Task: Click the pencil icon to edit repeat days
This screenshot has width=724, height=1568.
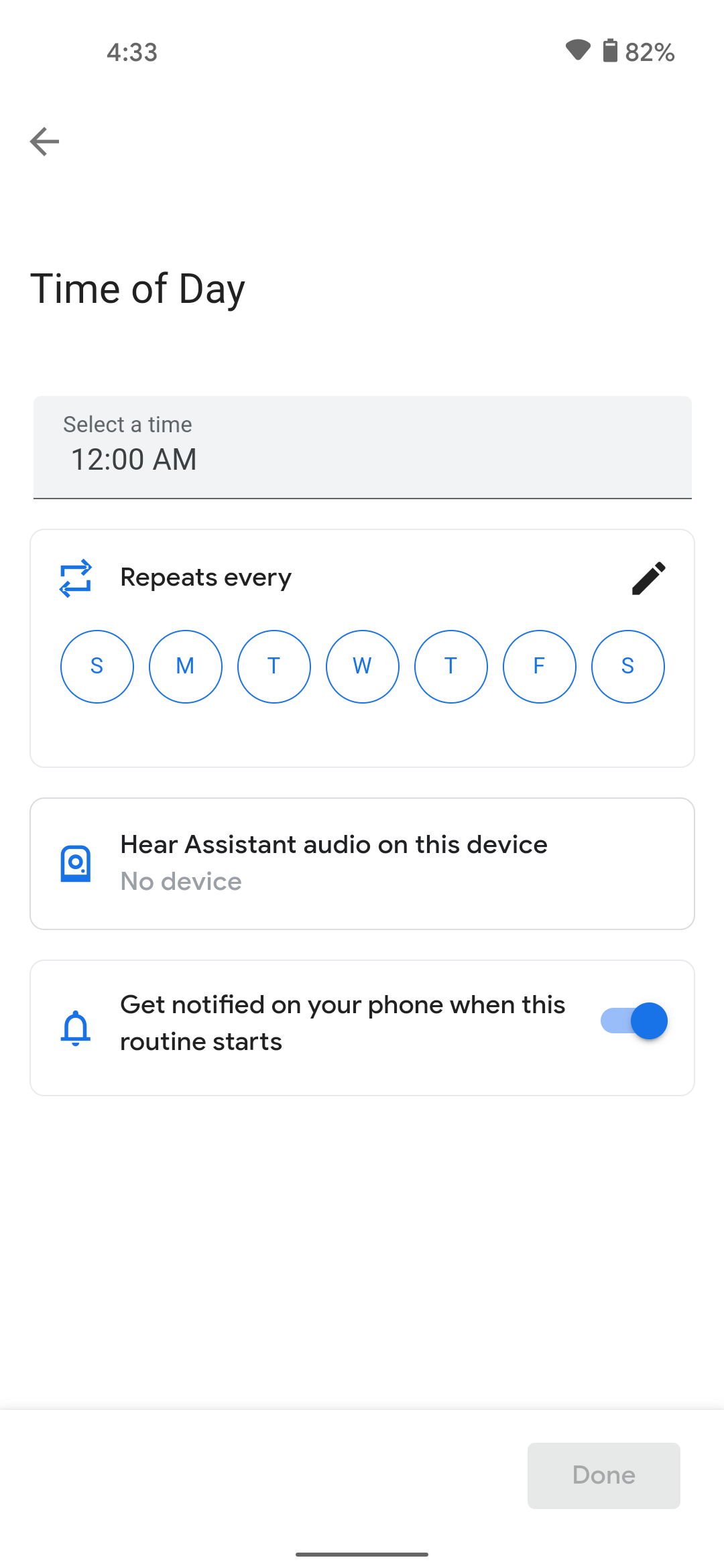Action: [x=648, y=577]
